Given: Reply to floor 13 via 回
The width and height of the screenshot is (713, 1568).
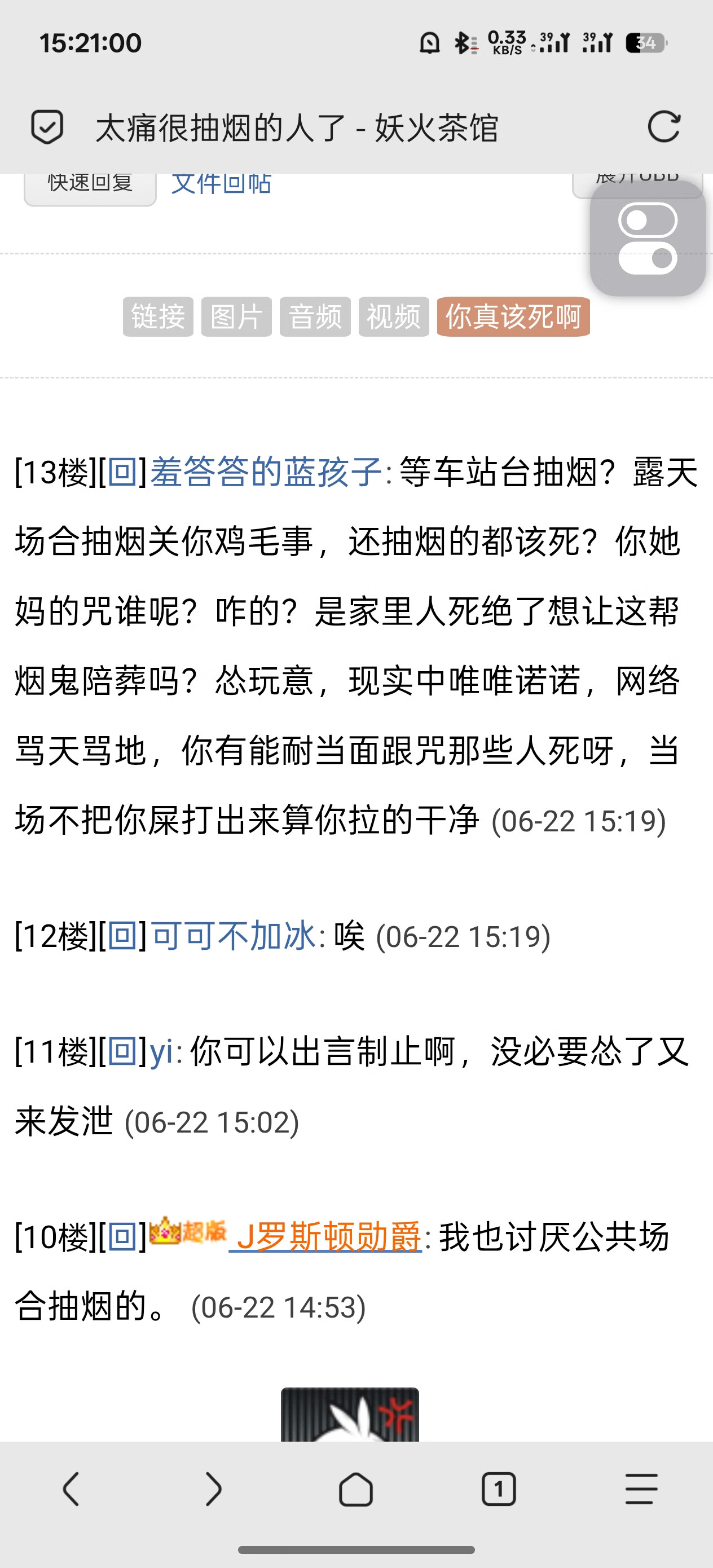Looking at the screenshot, I should (x=122, y=472).
